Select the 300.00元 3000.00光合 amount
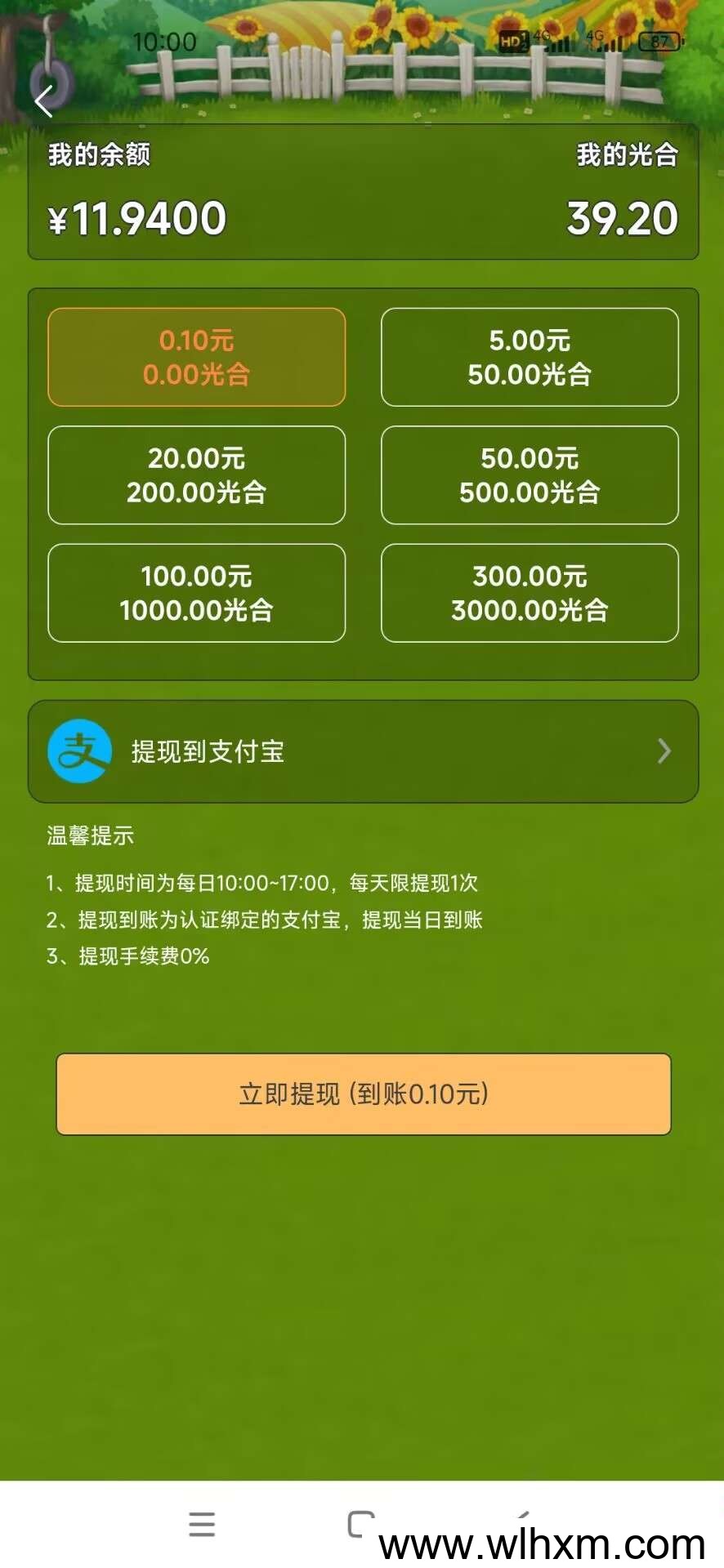 tap(530, 593)
